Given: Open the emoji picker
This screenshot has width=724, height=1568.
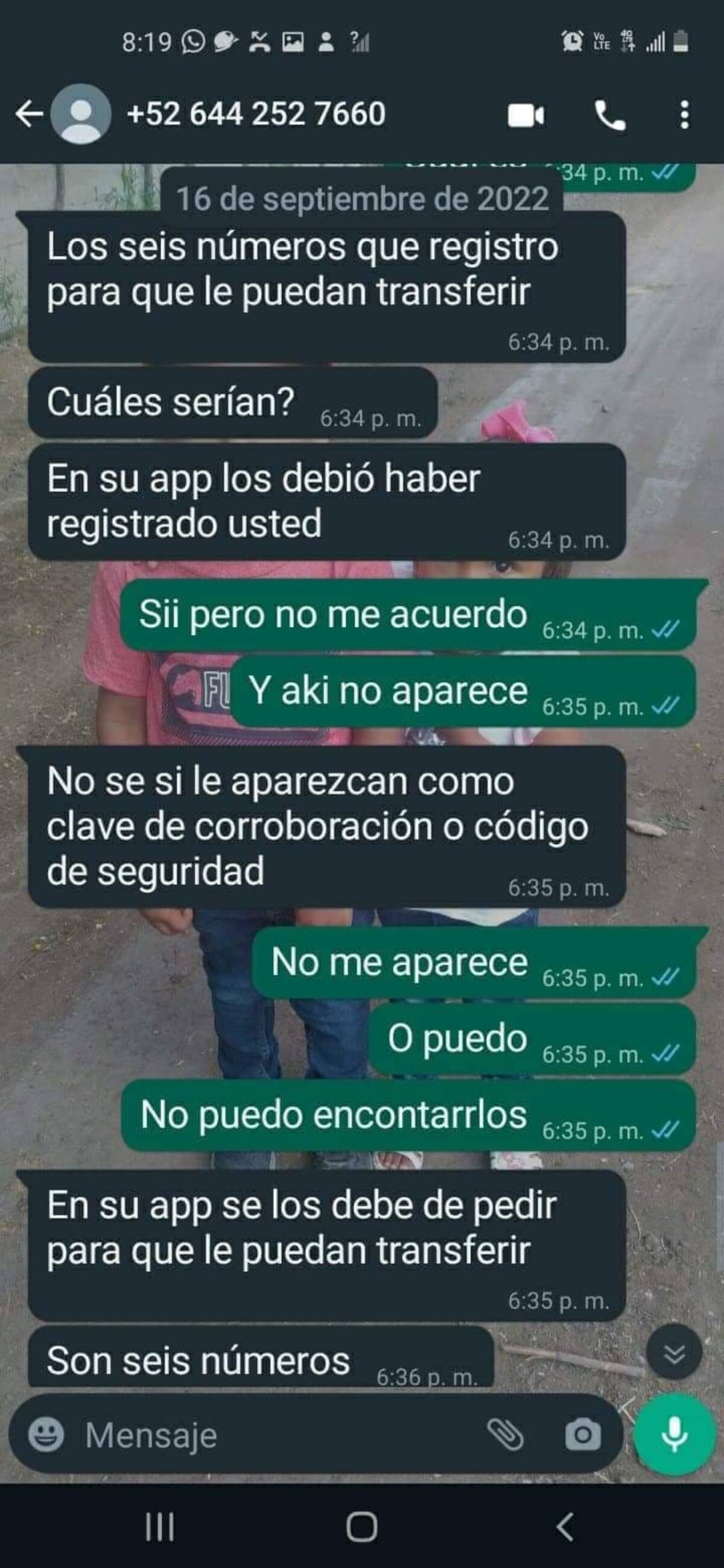Looking at the screenshot, I should pos(46,1435).
